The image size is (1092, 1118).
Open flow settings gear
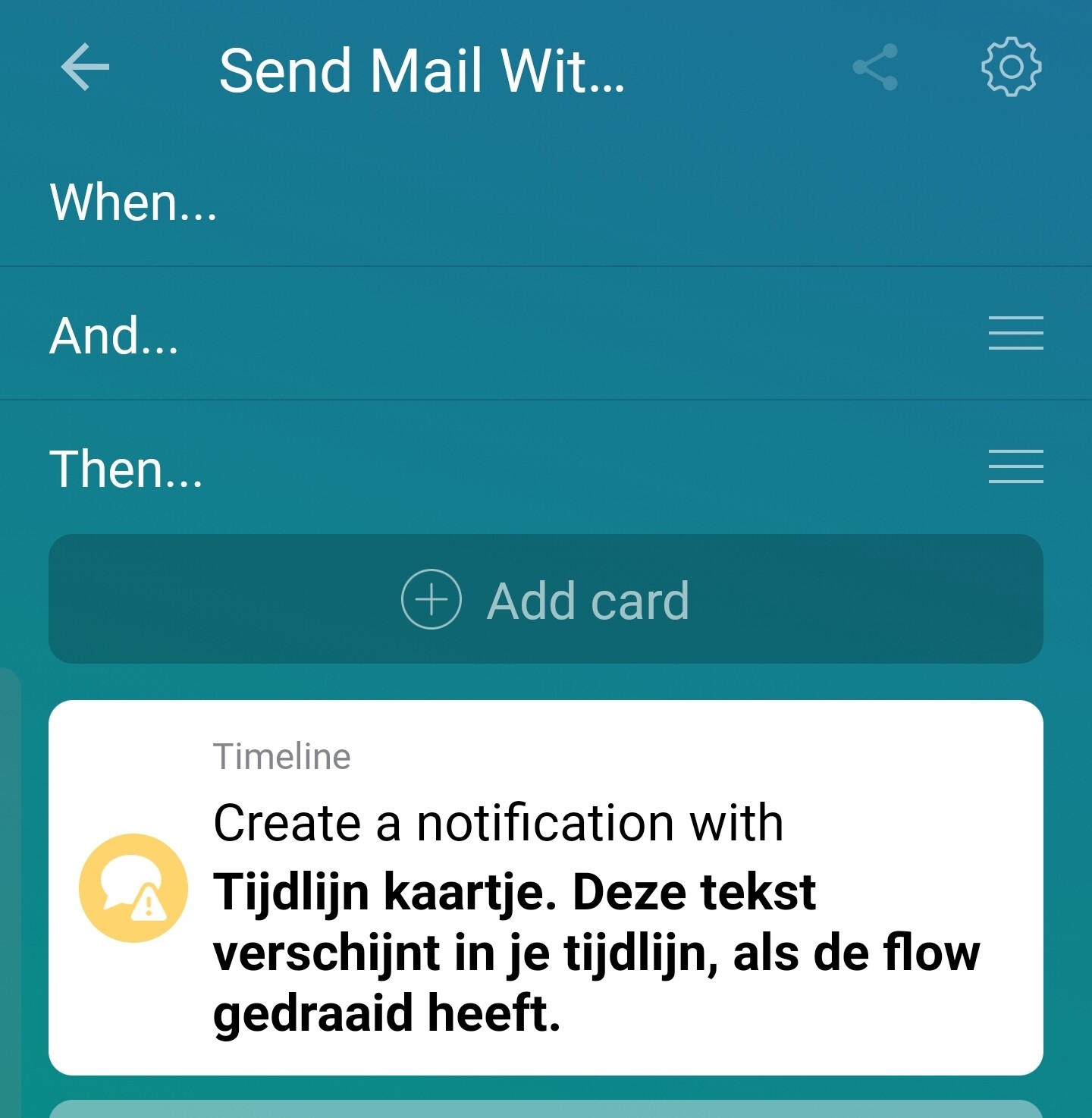point(1011,68)
